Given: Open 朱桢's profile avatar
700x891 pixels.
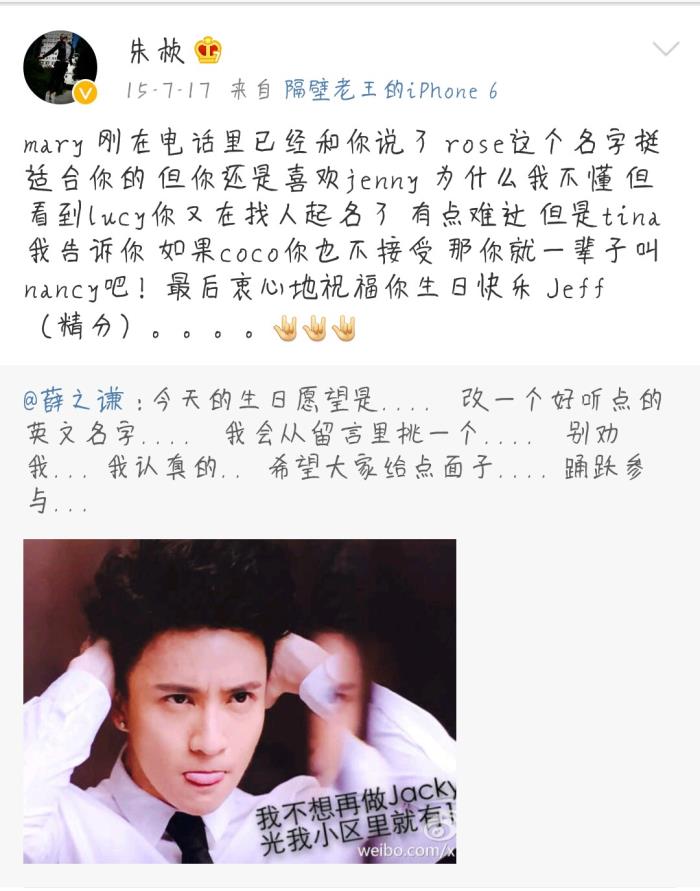Looking at the screenshot, I should (x=60, y=67).
